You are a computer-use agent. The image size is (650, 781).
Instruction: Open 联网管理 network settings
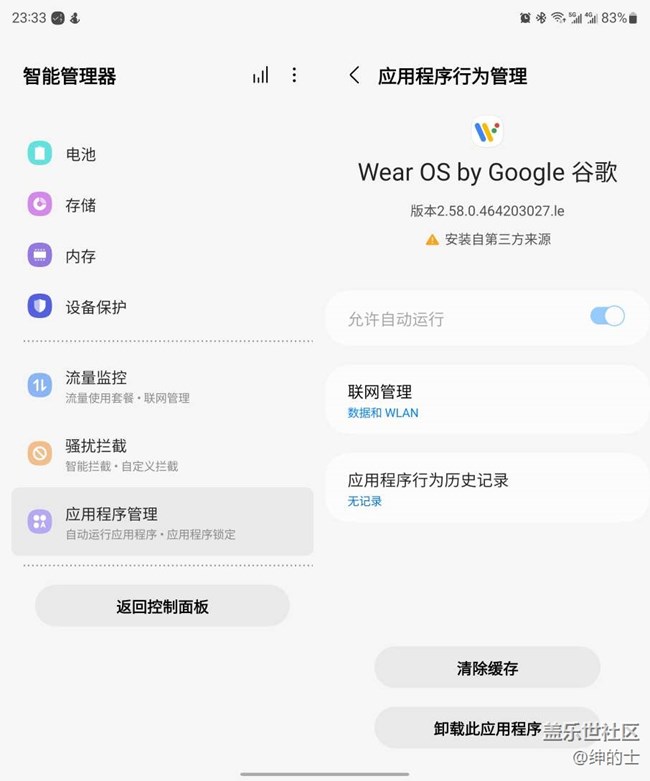tap(486, 400)
